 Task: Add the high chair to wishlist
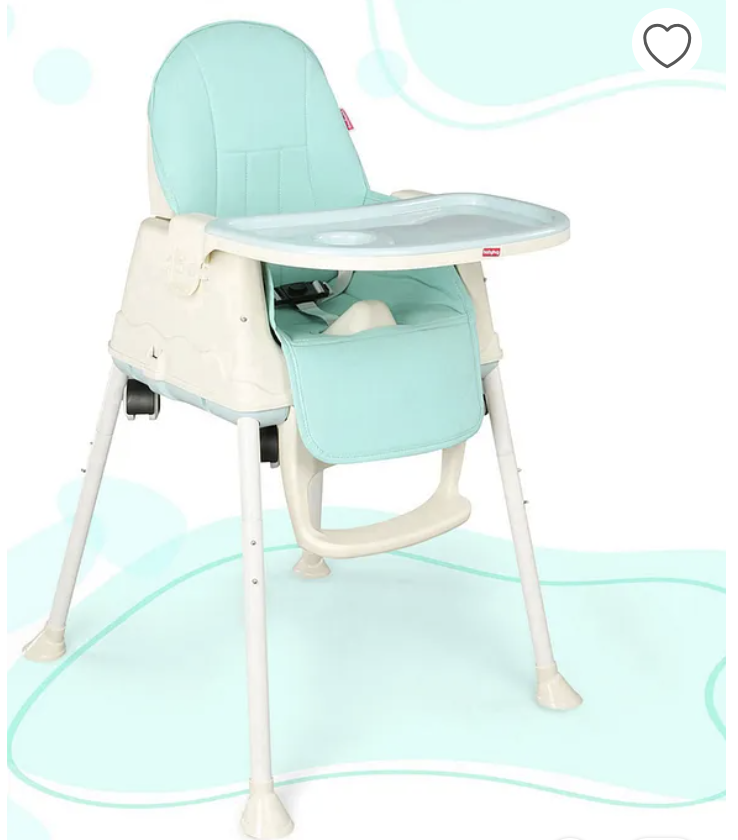666,45
